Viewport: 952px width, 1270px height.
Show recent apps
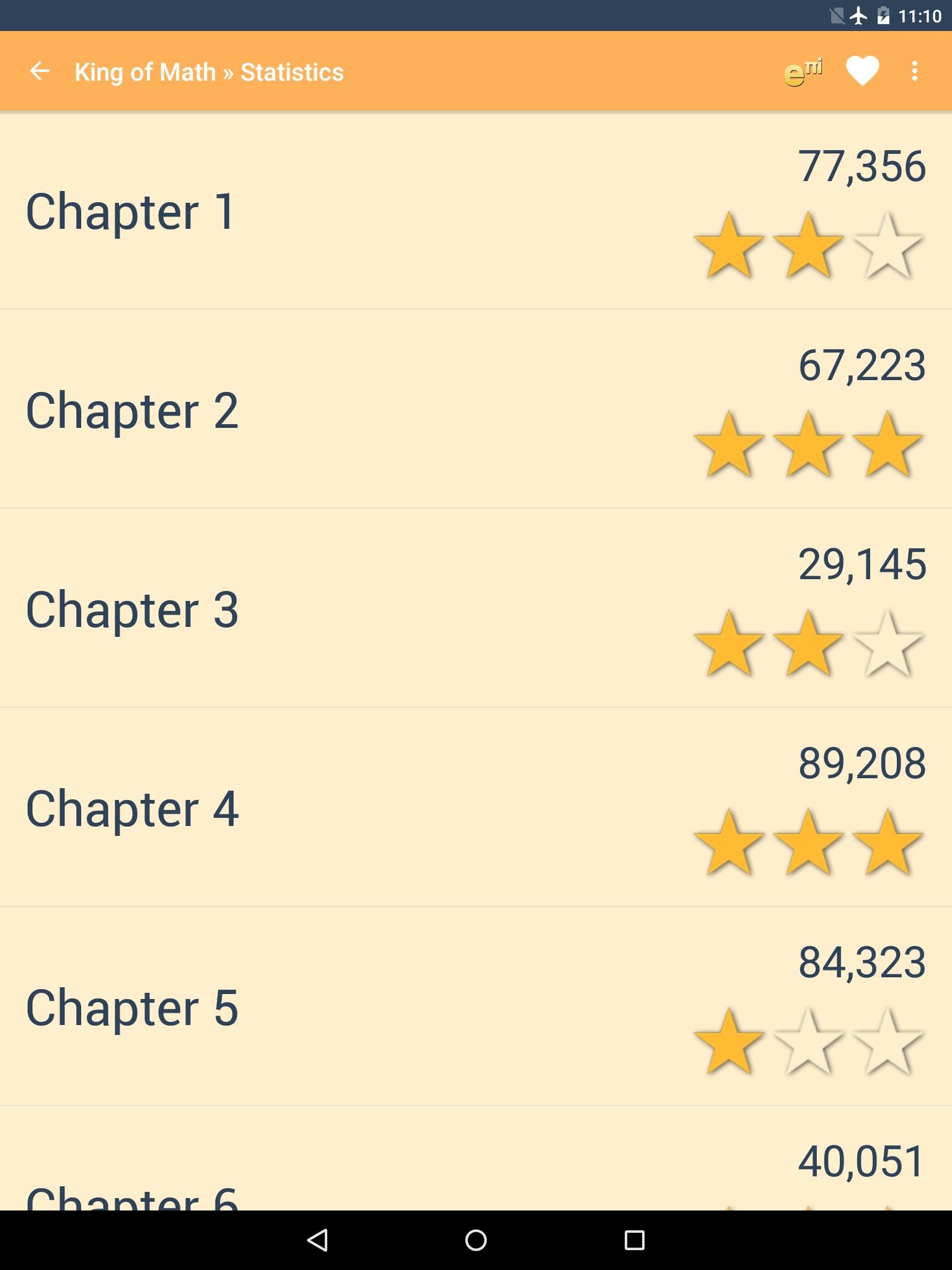[634, 1240]
